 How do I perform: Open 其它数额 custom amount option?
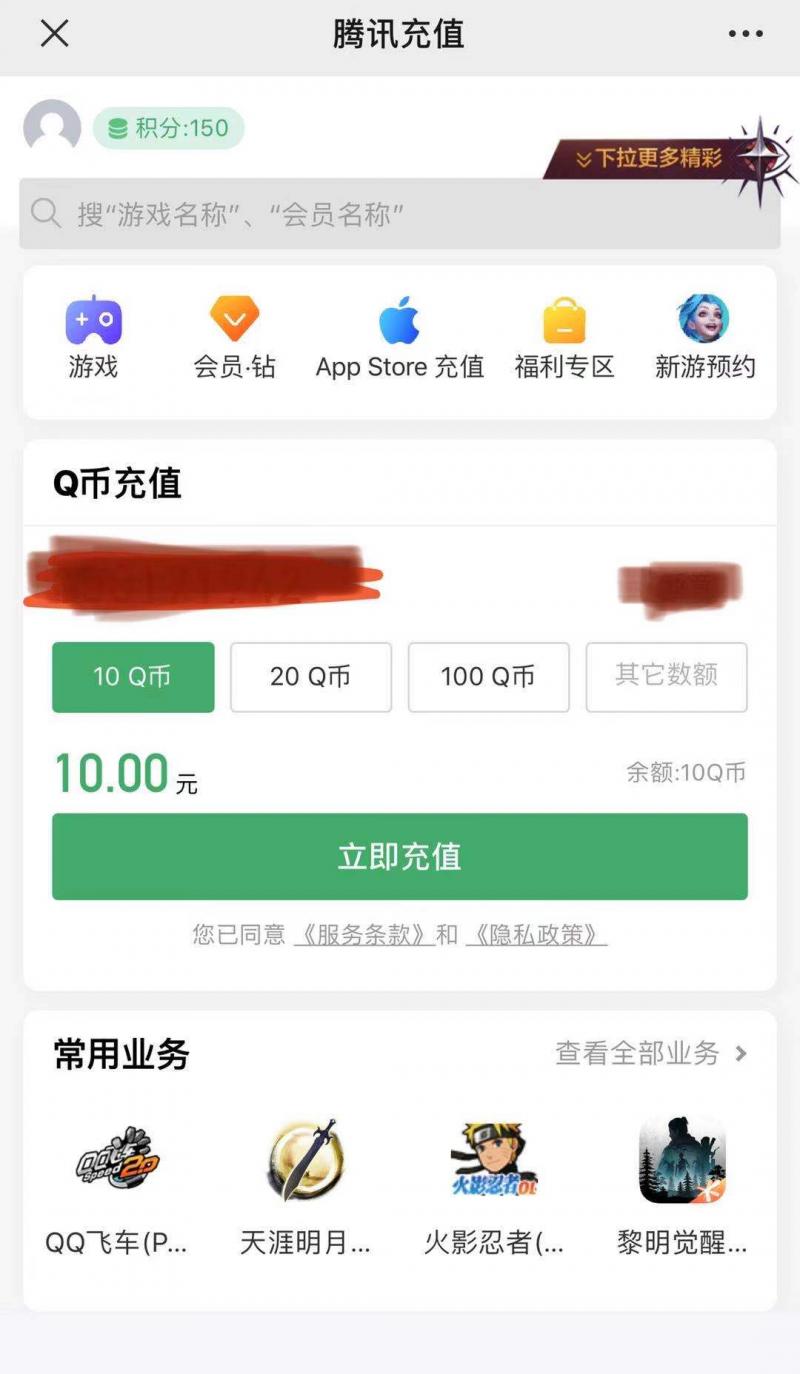pyautogui.click(x=666, y=677)
